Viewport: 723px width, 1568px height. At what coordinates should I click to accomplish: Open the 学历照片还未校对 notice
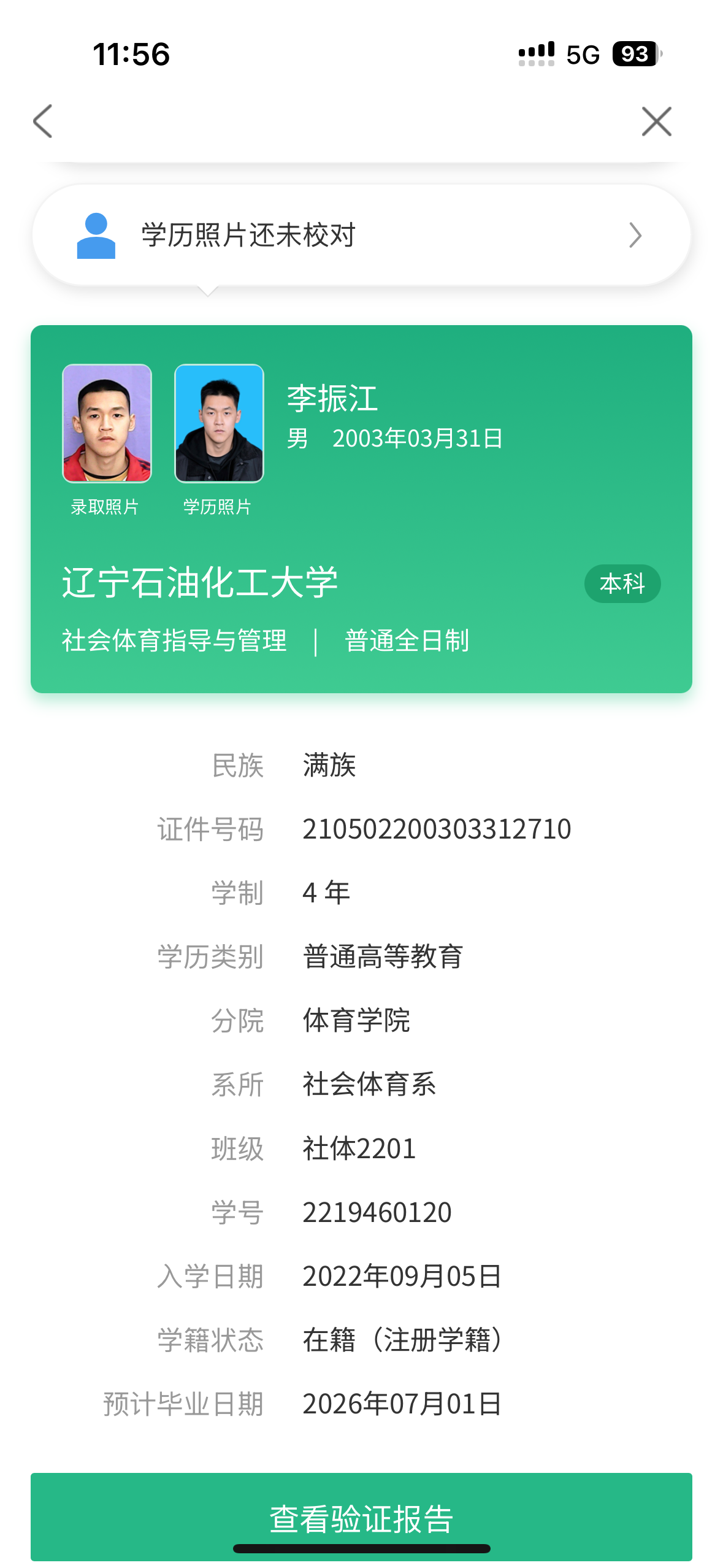tap(361, 236)
